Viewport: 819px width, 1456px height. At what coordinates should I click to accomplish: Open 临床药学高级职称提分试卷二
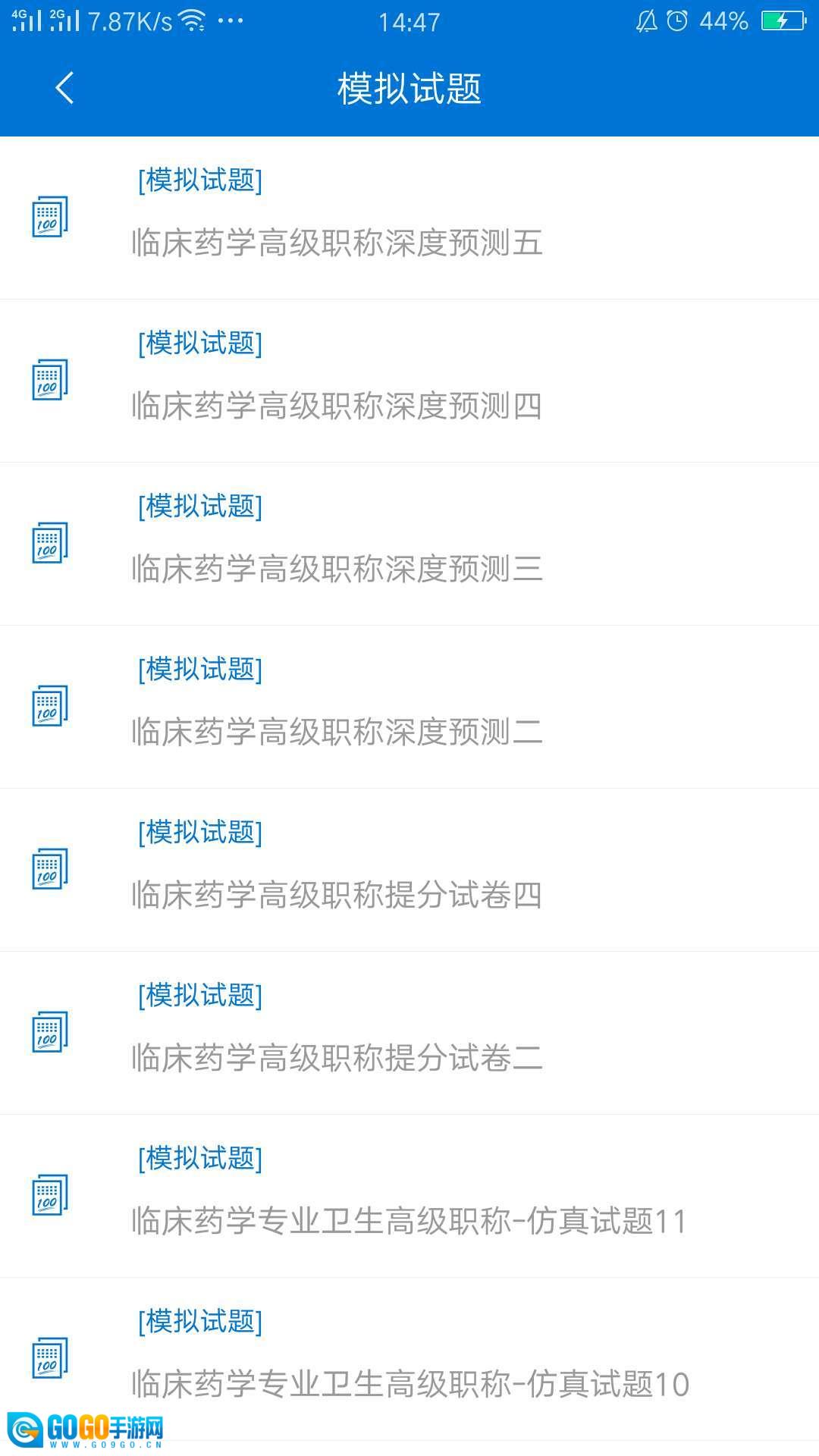(x=337, y=1058)
